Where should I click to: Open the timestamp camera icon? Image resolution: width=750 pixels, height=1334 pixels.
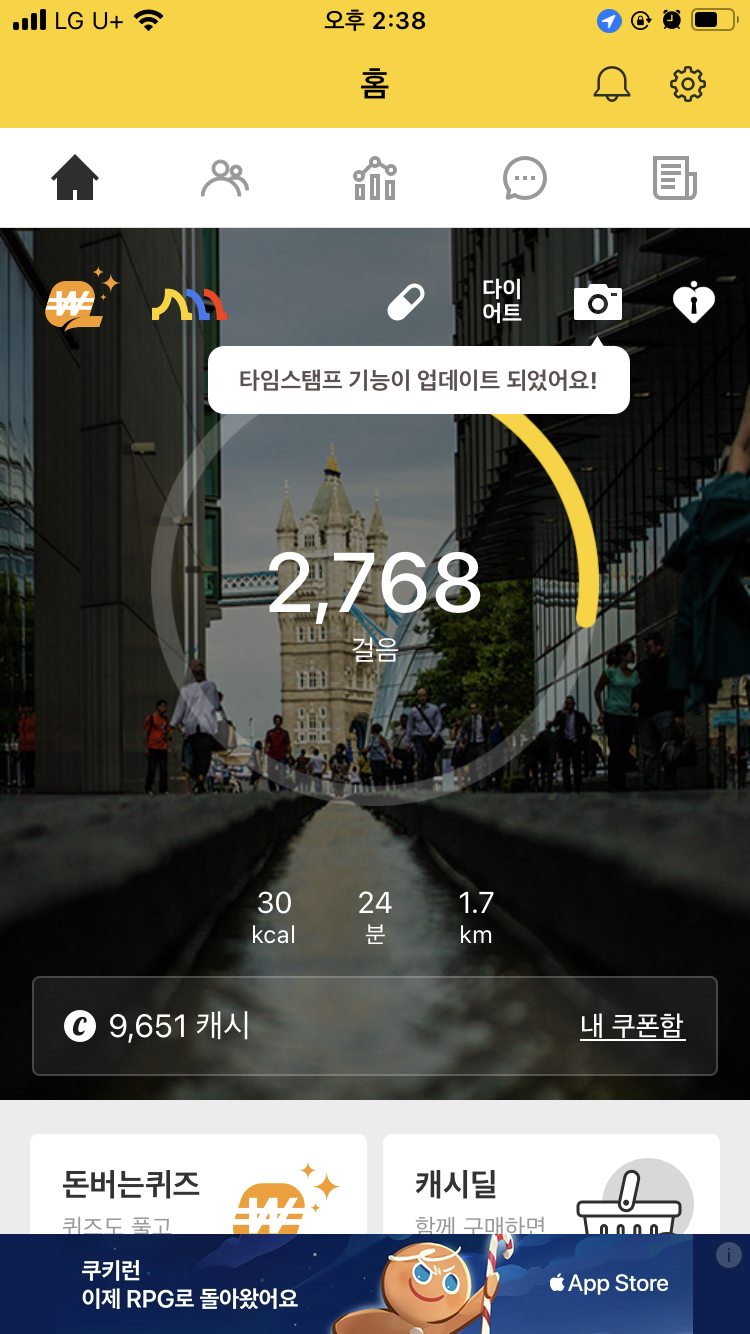tap(597, 301)
